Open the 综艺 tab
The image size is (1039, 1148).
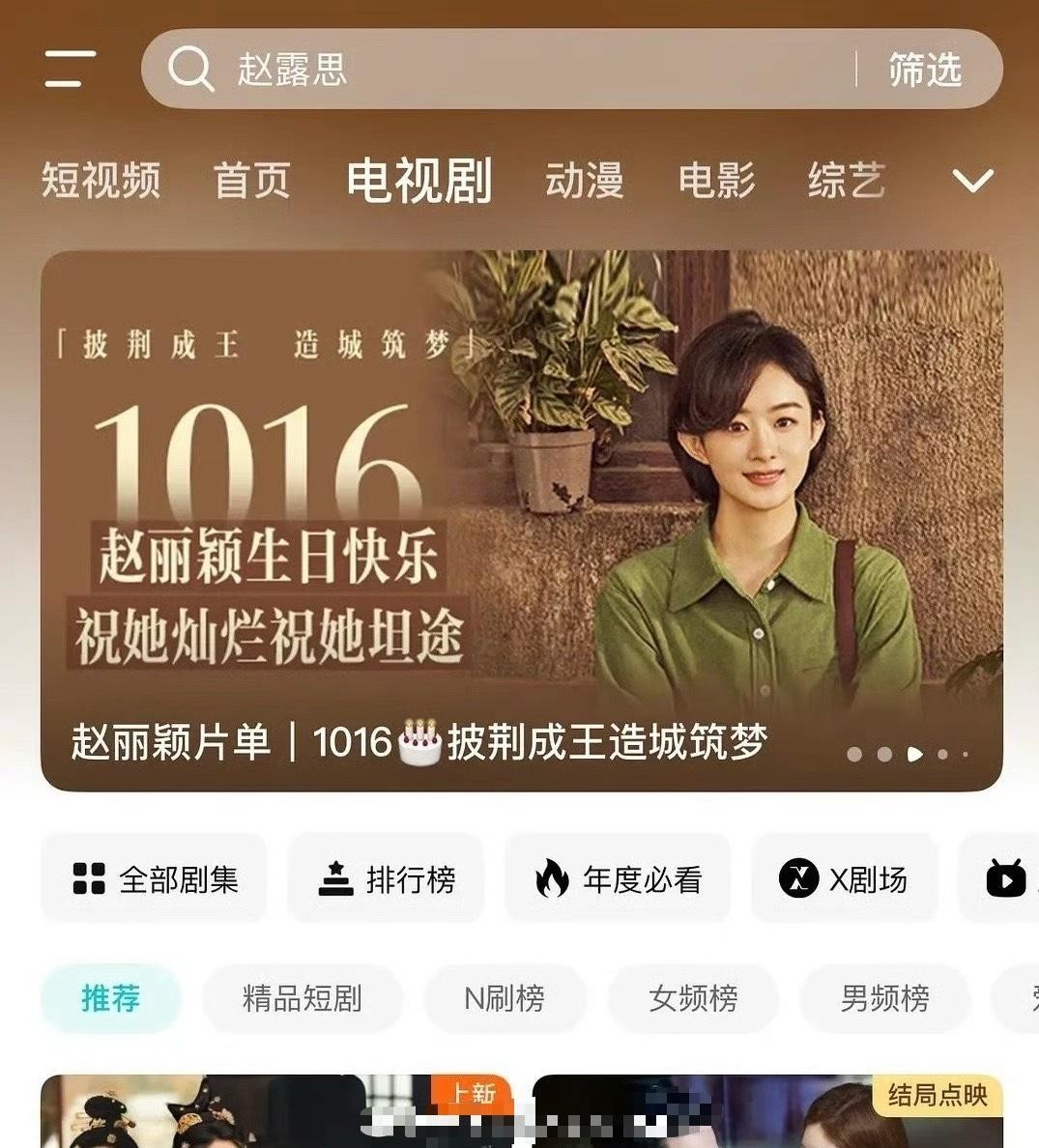[x=846, y=181]
